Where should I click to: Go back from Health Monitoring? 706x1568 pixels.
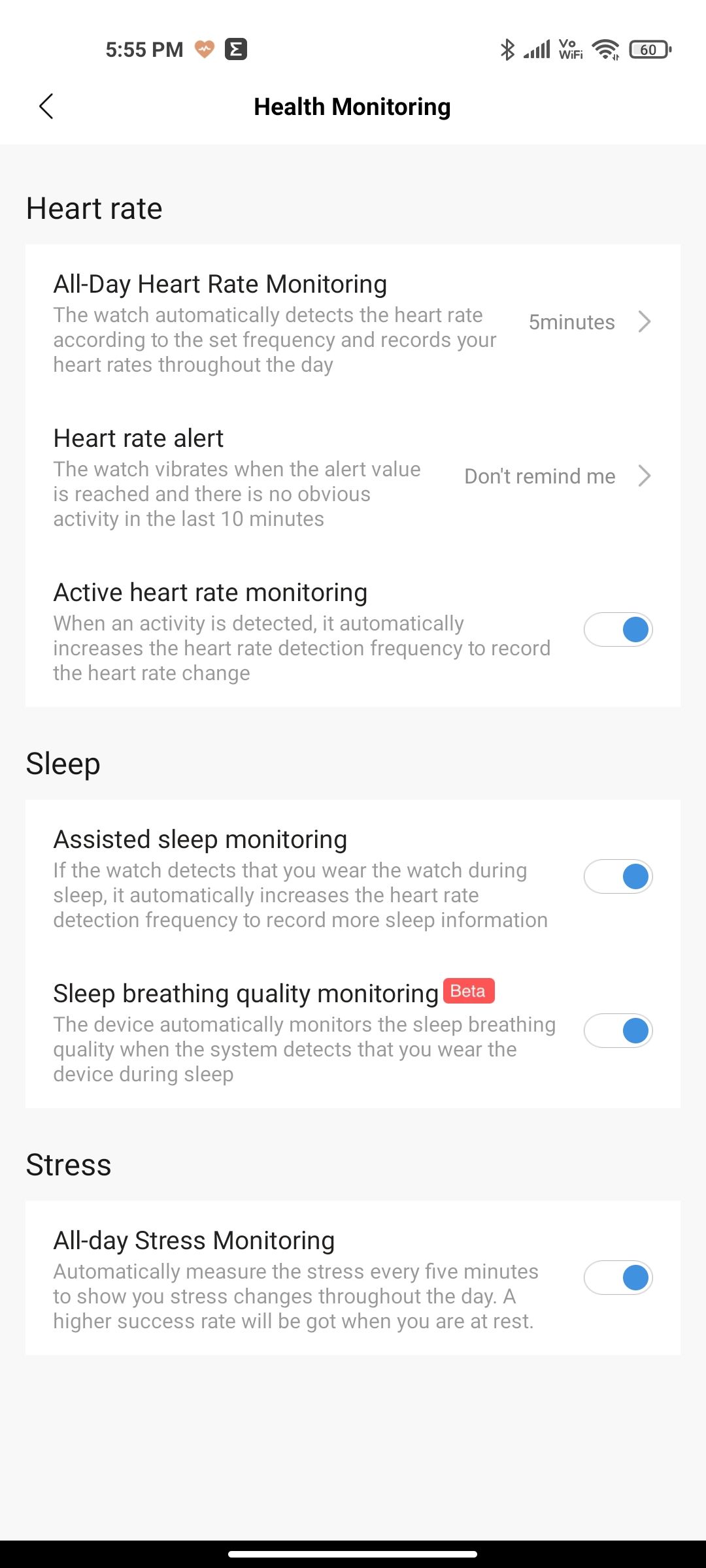tap(46, 106)
